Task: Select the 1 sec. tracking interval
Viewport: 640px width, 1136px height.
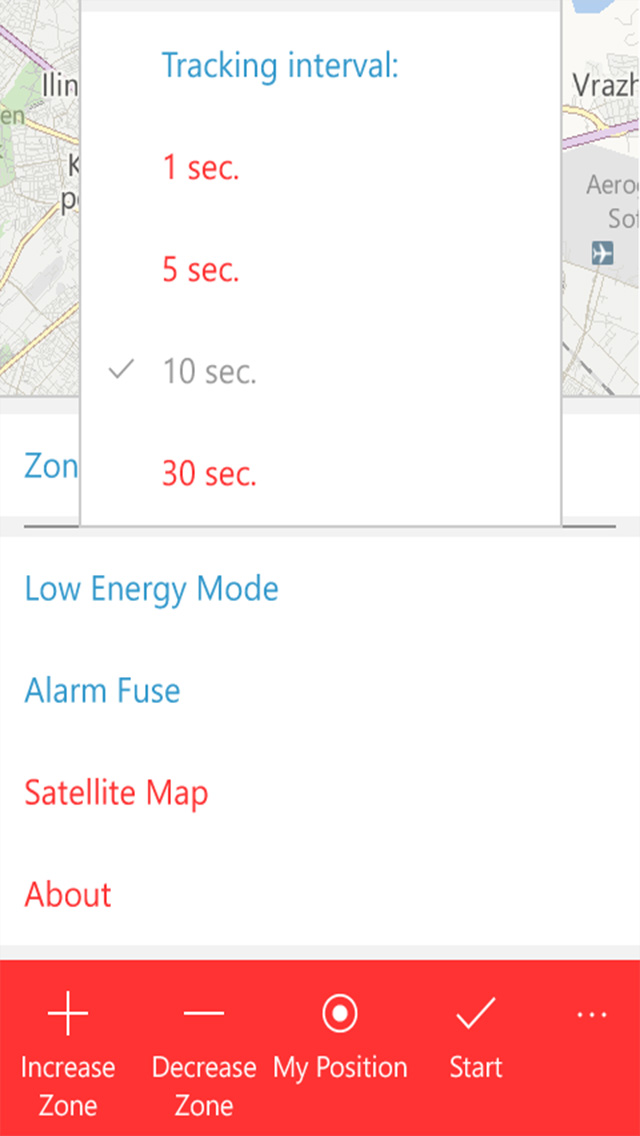Action: tap(320, 168)
